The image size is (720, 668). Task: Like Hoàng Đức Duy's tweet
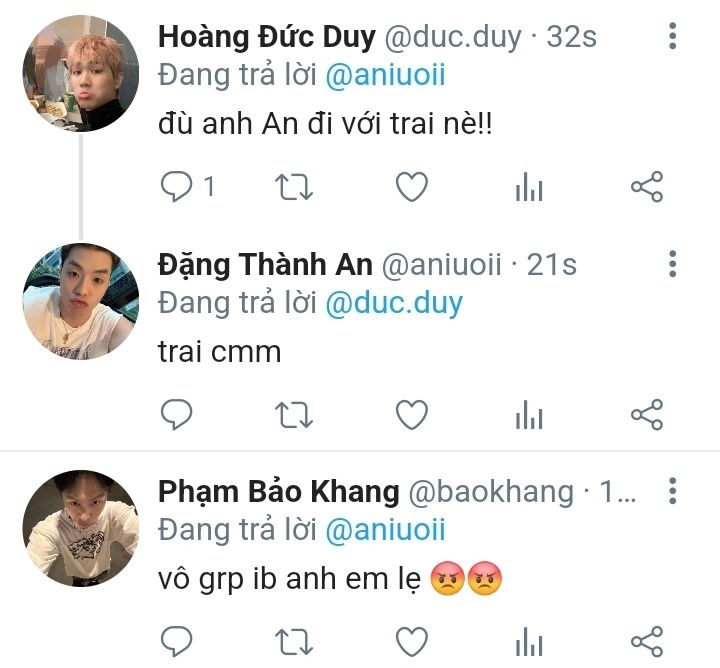point(411,187)
